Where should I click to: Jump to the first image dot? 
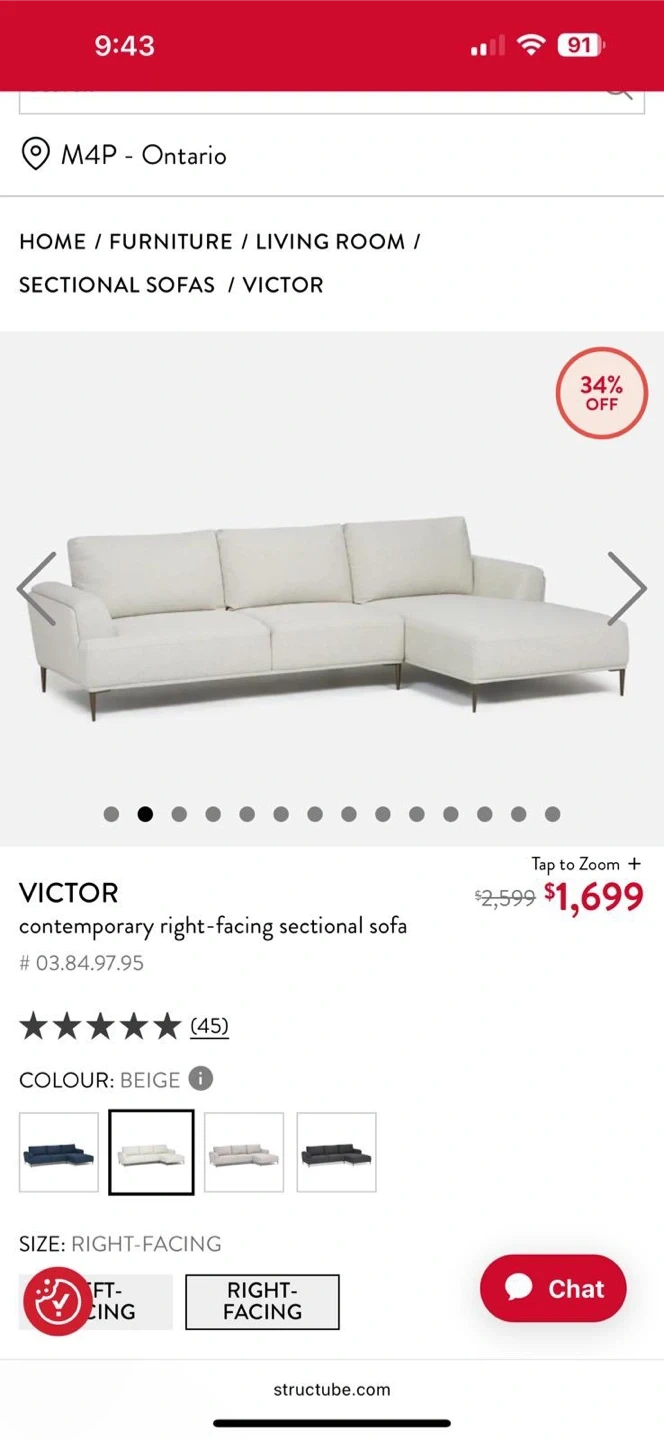(111, 814)
